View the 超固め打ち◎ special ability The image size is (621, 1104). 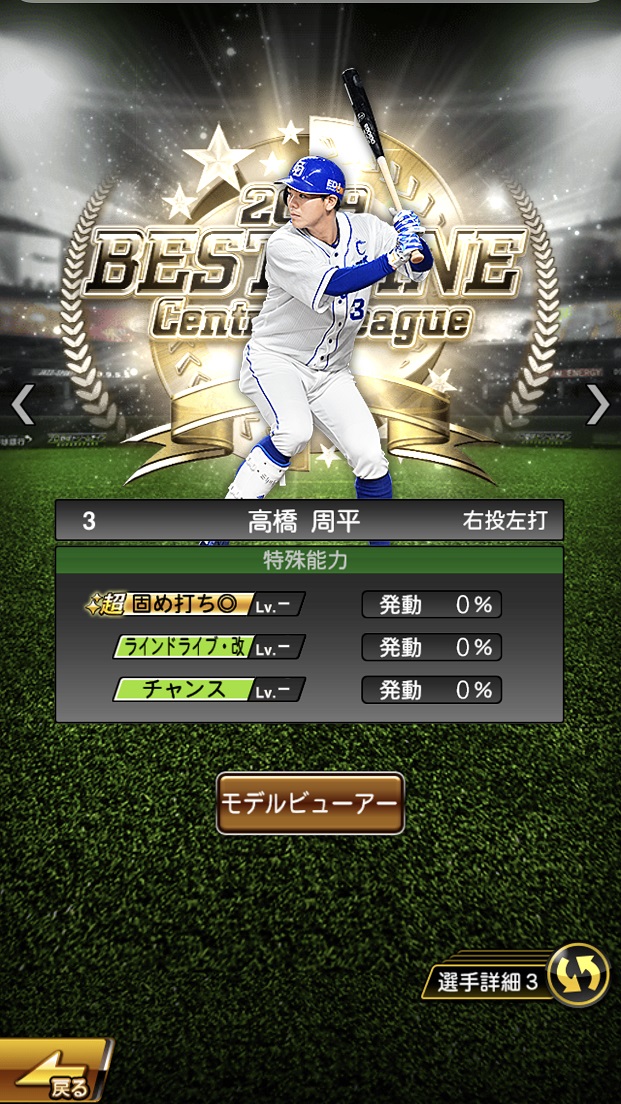[x=195, y=605]
